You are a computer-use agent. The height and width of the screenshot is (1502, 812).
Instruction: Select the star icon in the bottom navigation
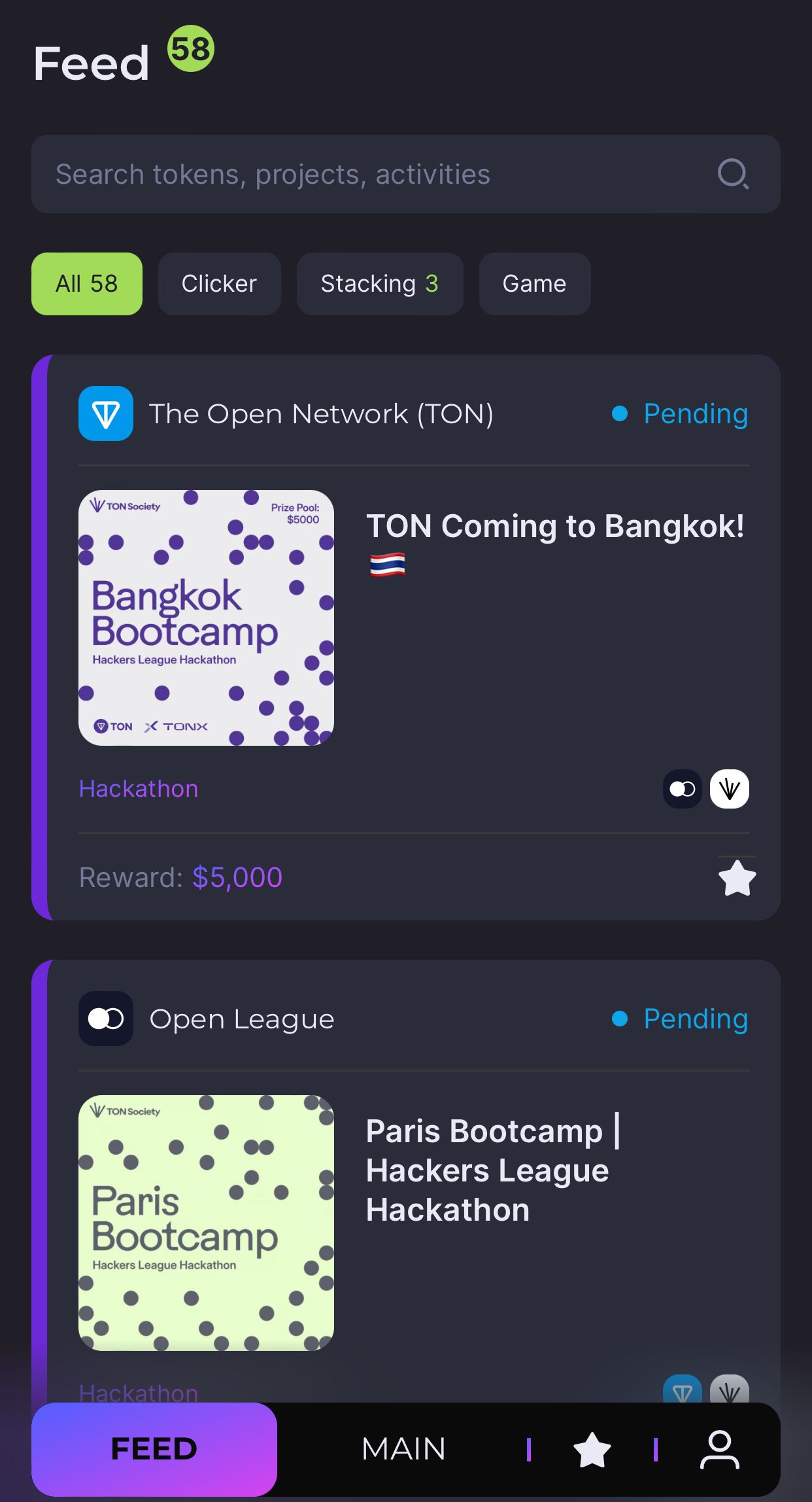tap(592, 1450)
